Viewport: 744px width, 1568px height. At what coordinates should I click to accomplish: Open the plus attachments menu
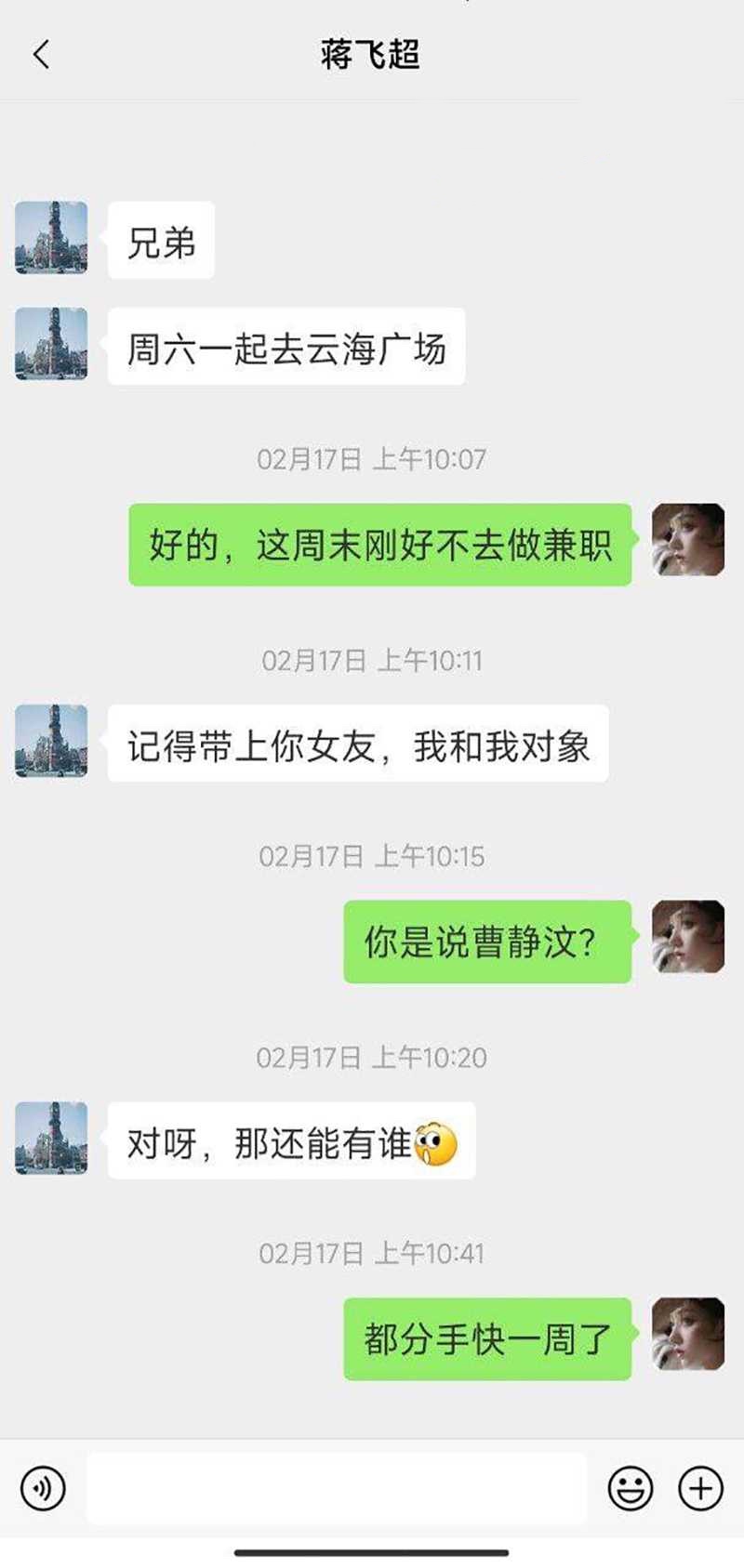[700, 1488]
